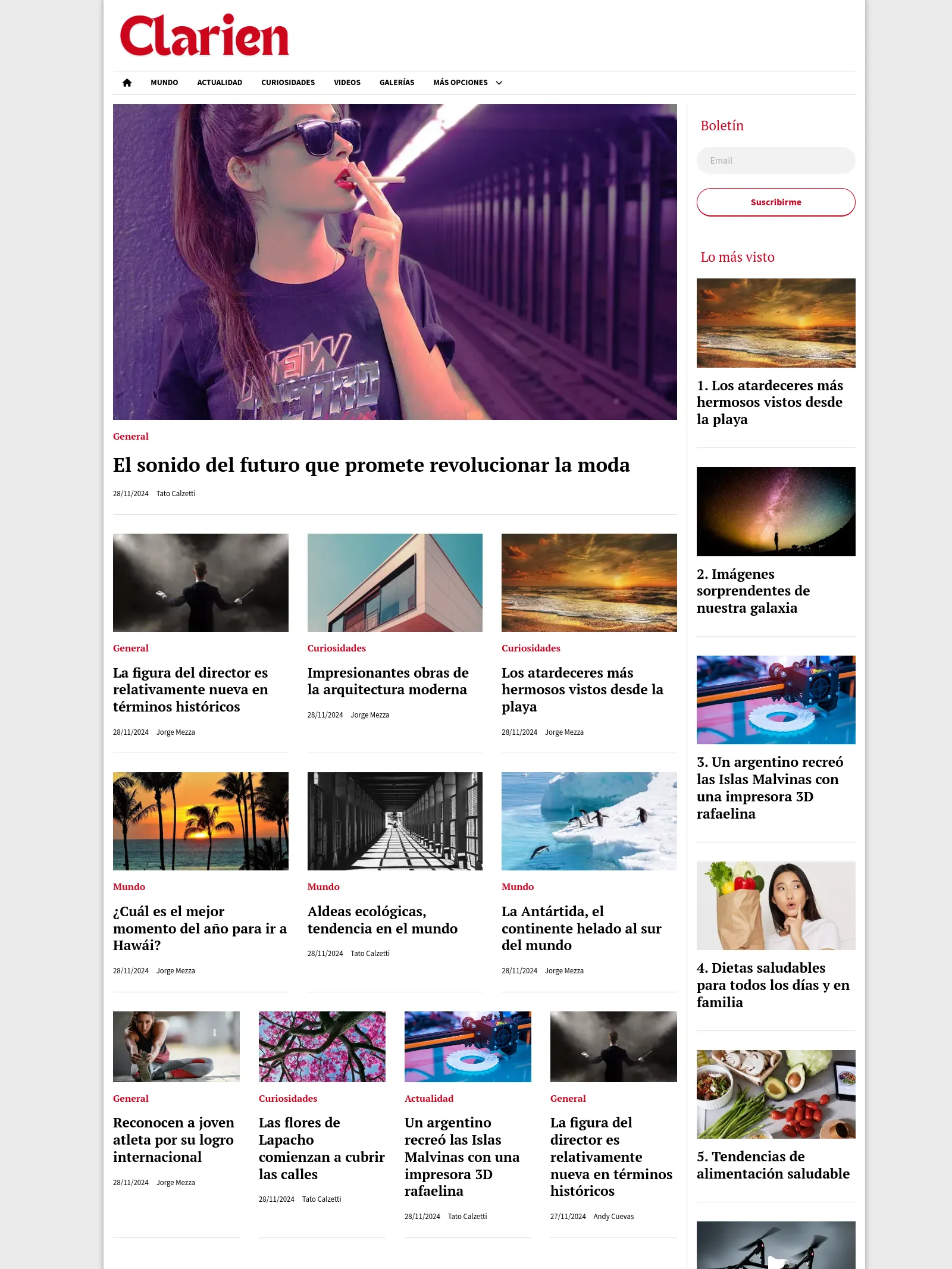The width and height of the screenshot is (952, 1269).
Task: Open most-viewed item about nuestra galaxia
Action: click(x=753, y=591)
